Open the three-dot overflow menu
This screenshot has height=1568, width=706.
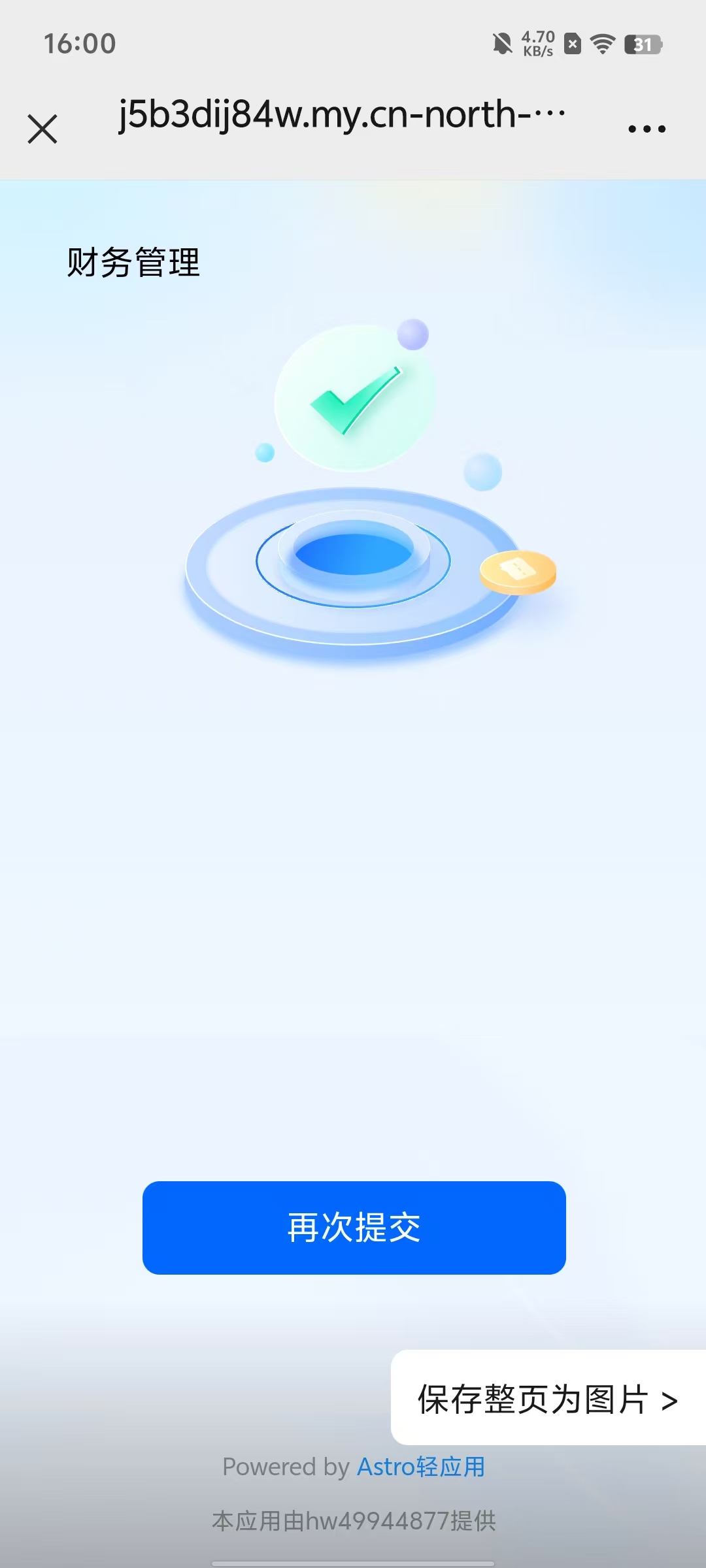(647, 129)
